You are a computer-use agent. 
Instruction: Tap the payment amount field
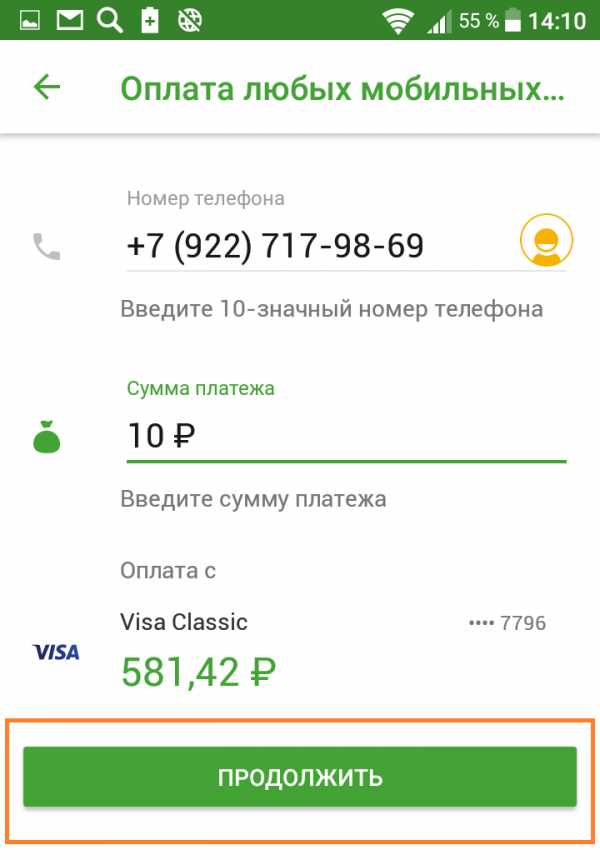(340, 436)
